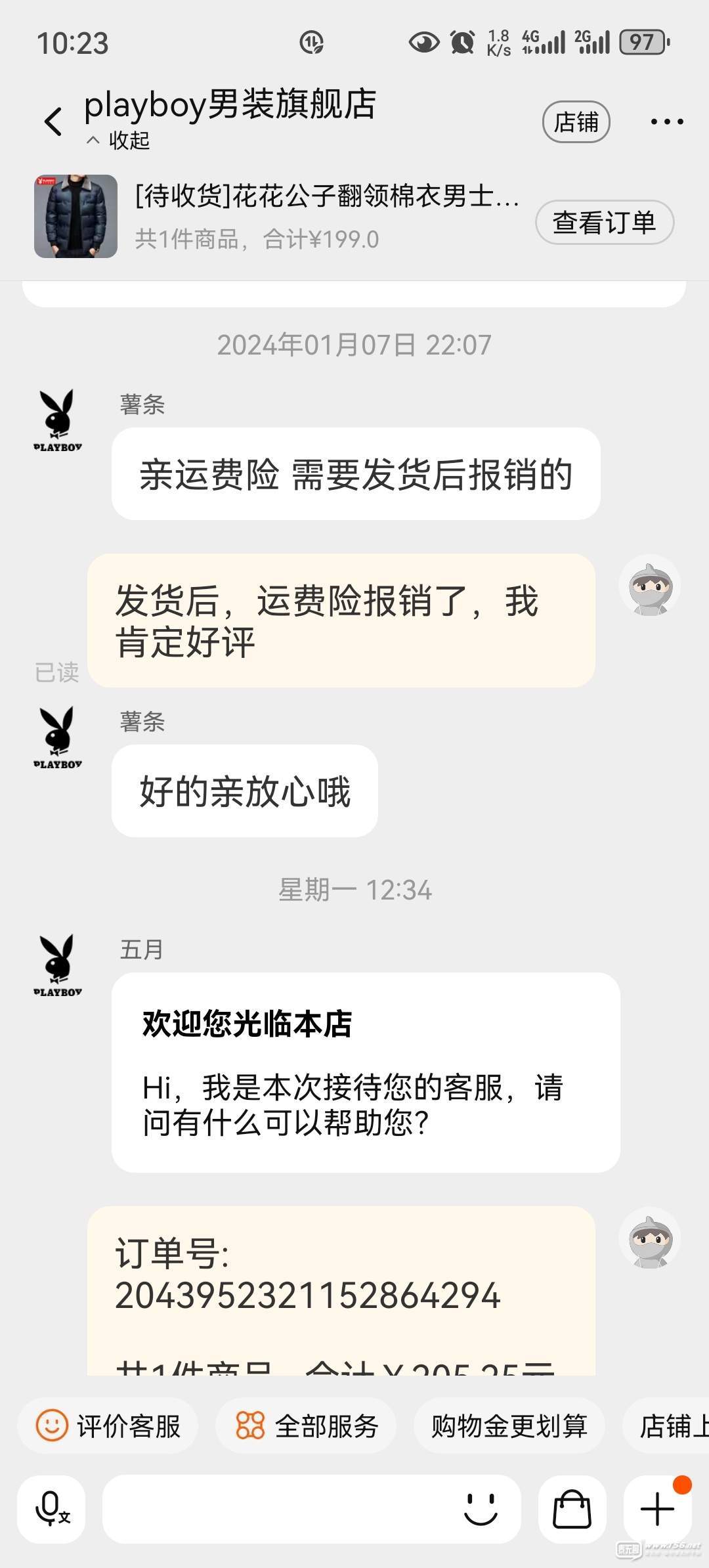Open 全部服务 services
709x1568 pixels.
[307, 1426]
